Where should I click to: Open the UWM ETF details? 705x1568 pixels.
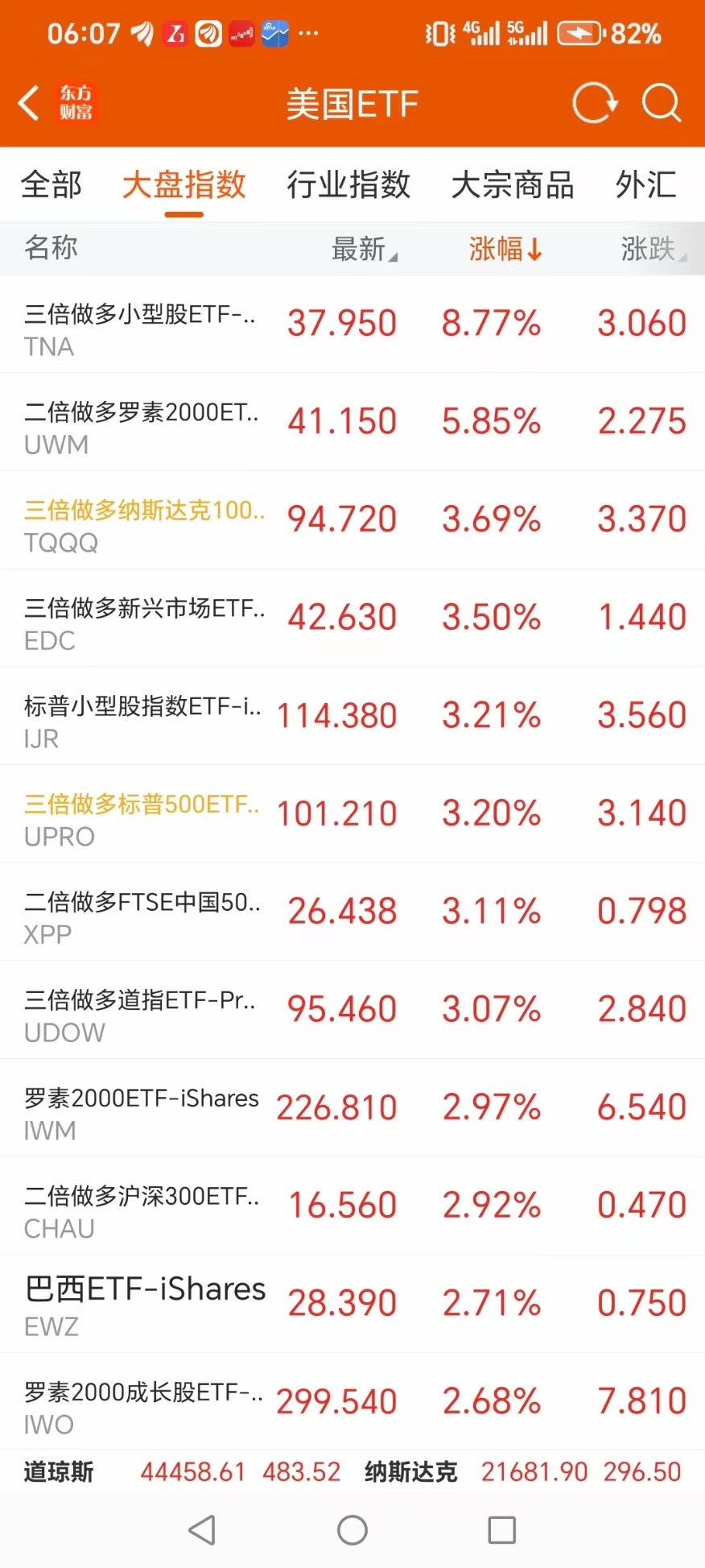pyautogui.click(x=352, y=422)
